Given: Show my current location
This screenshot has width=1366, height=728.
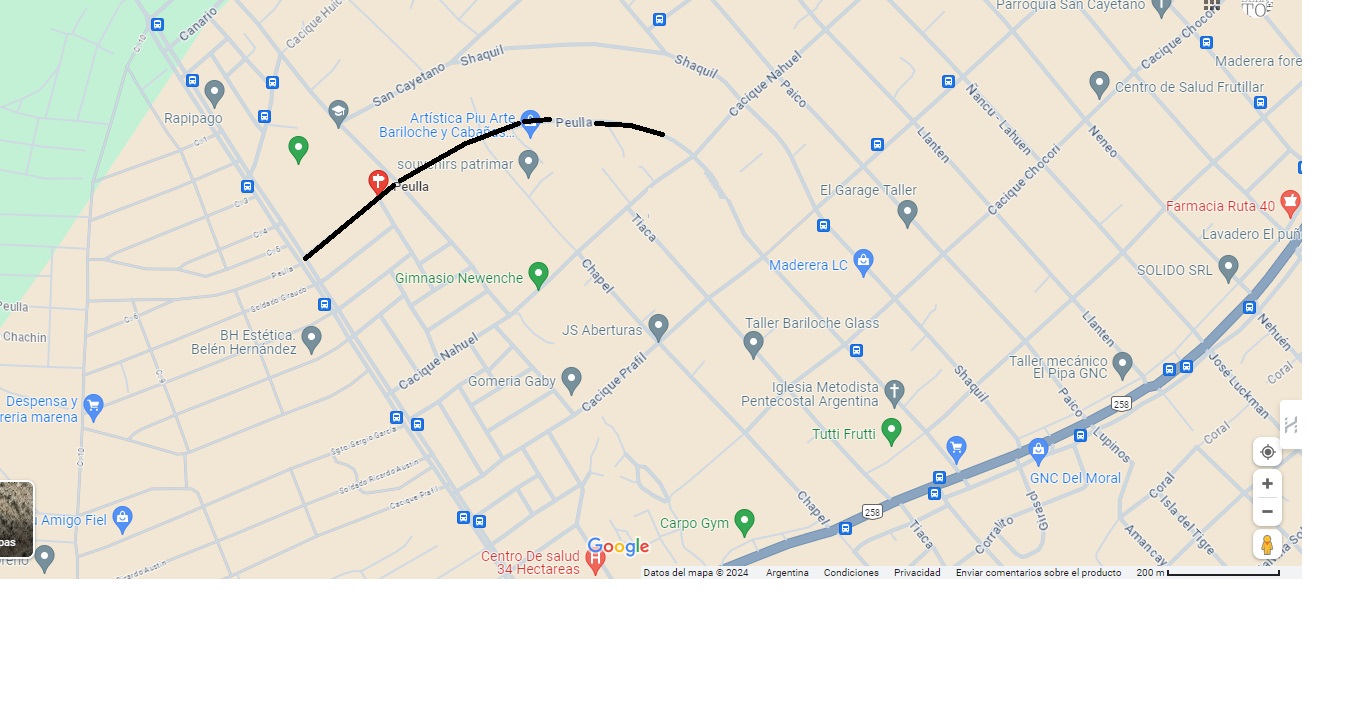Looking at the screenshot, I should pyautogui.click(x=1267, y=452).
